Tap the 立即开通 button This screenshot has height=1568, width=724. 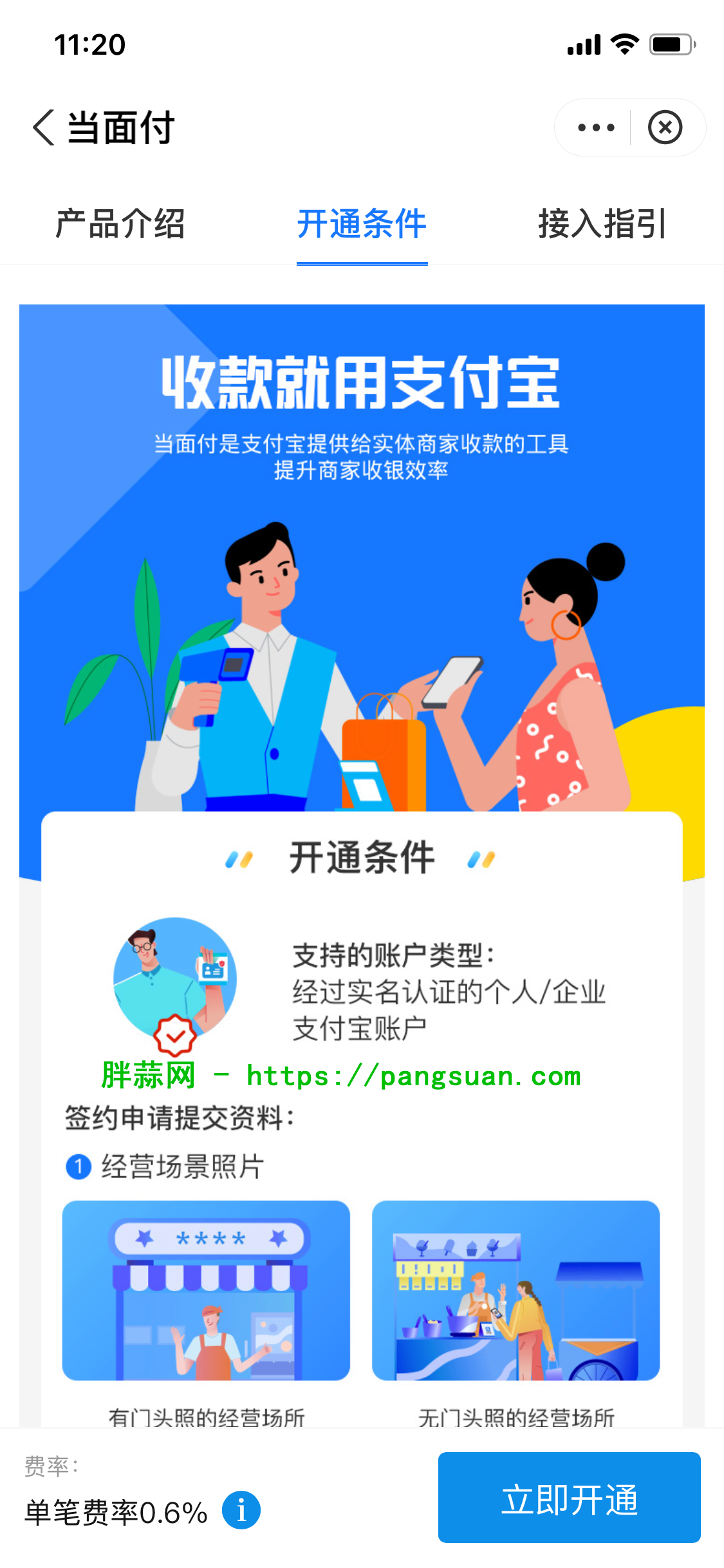pos(569,1497)
